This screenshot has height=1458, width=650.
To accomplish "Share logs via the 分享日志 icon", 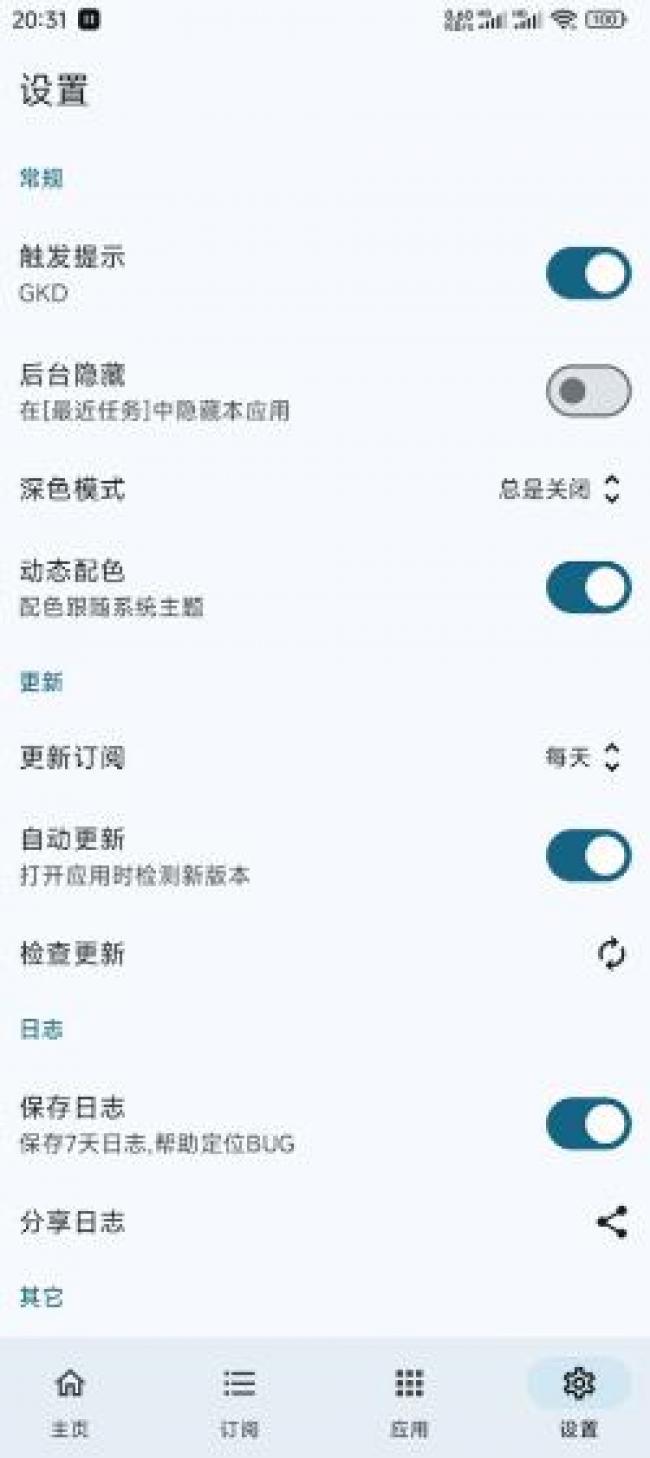I will pyautogui.click(x=611, y=1222).
